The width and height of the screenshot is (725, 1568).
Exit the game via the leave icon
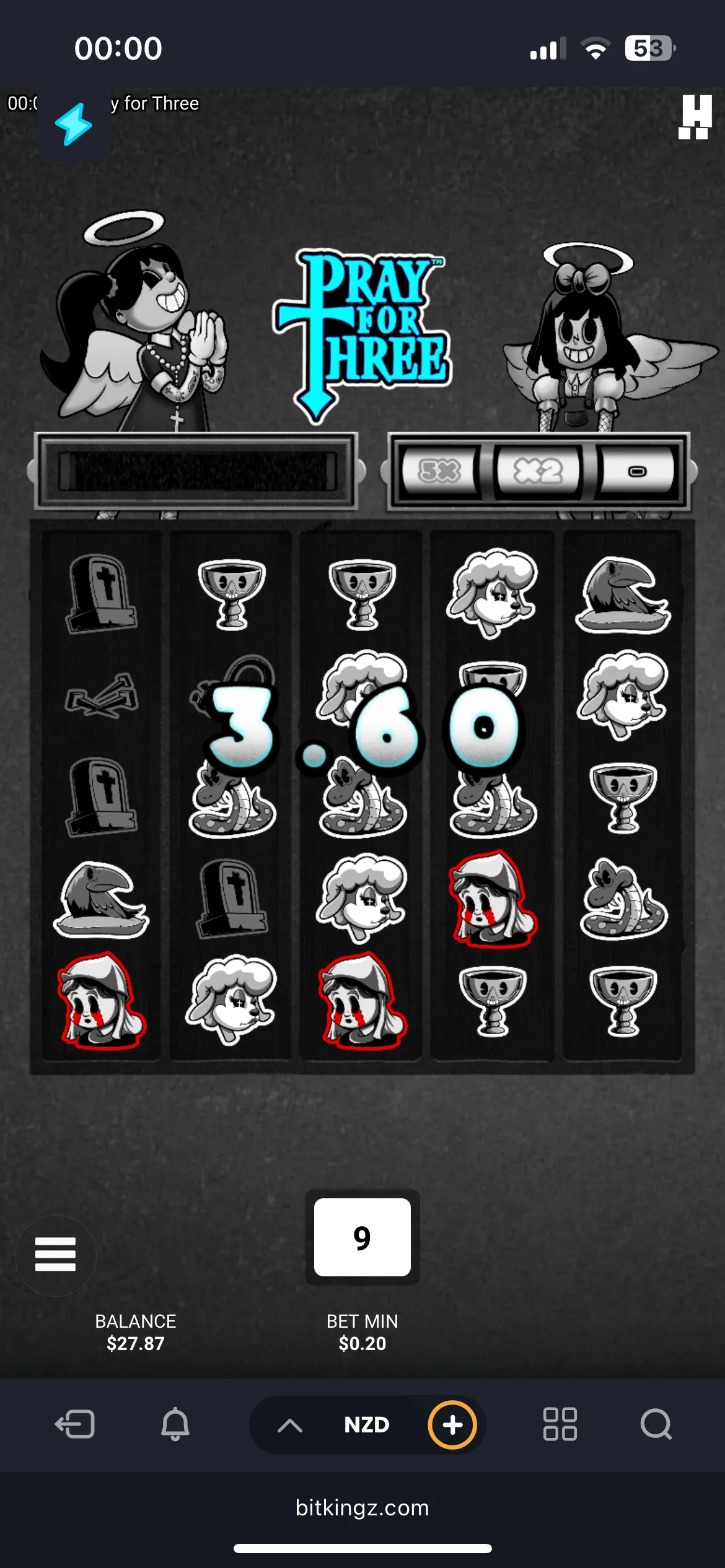[74, 1424]
